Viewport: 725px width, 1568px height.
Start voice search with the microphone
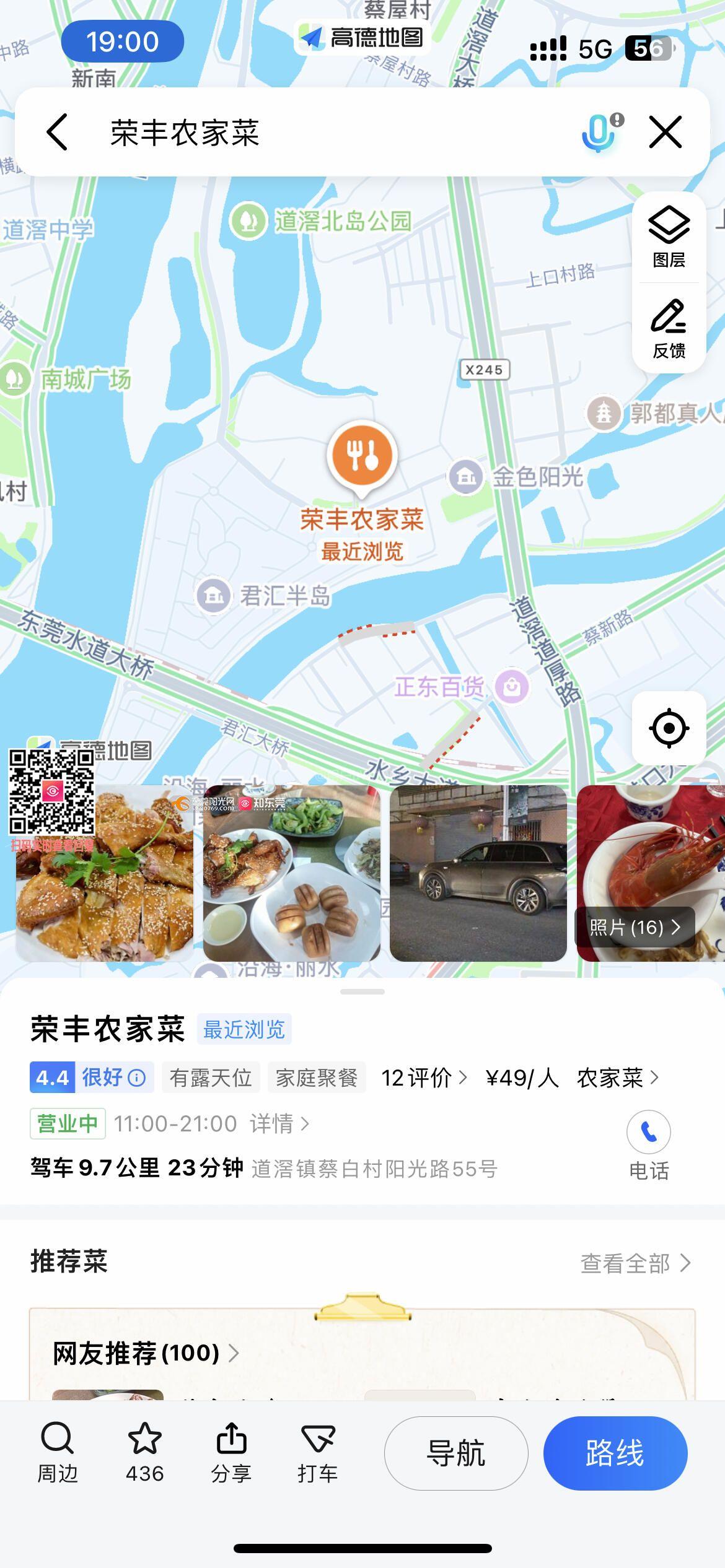pyautogui.click(x=601, y=132)
